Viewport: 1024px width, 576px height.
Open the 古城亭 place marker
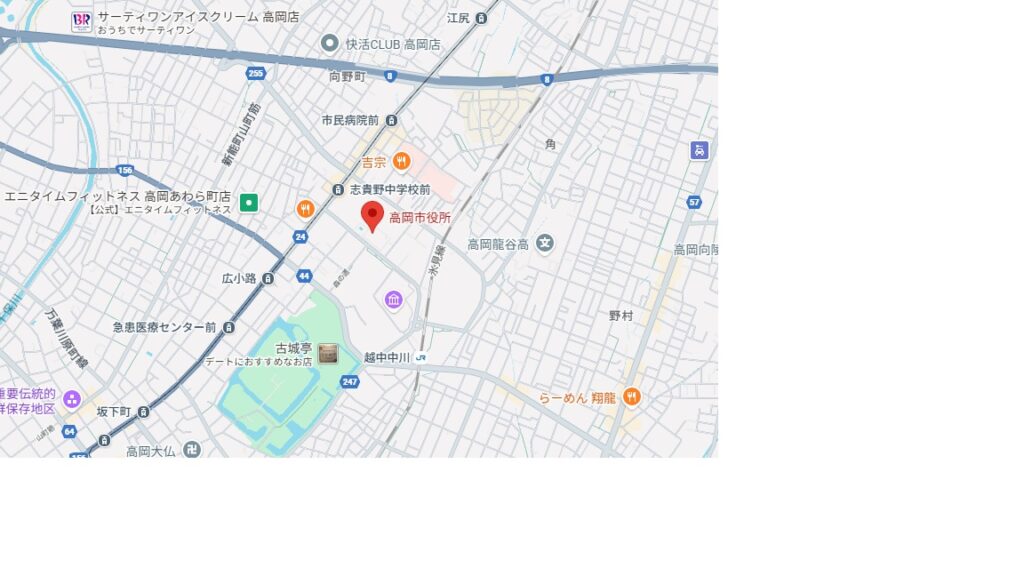pos(328,353)
